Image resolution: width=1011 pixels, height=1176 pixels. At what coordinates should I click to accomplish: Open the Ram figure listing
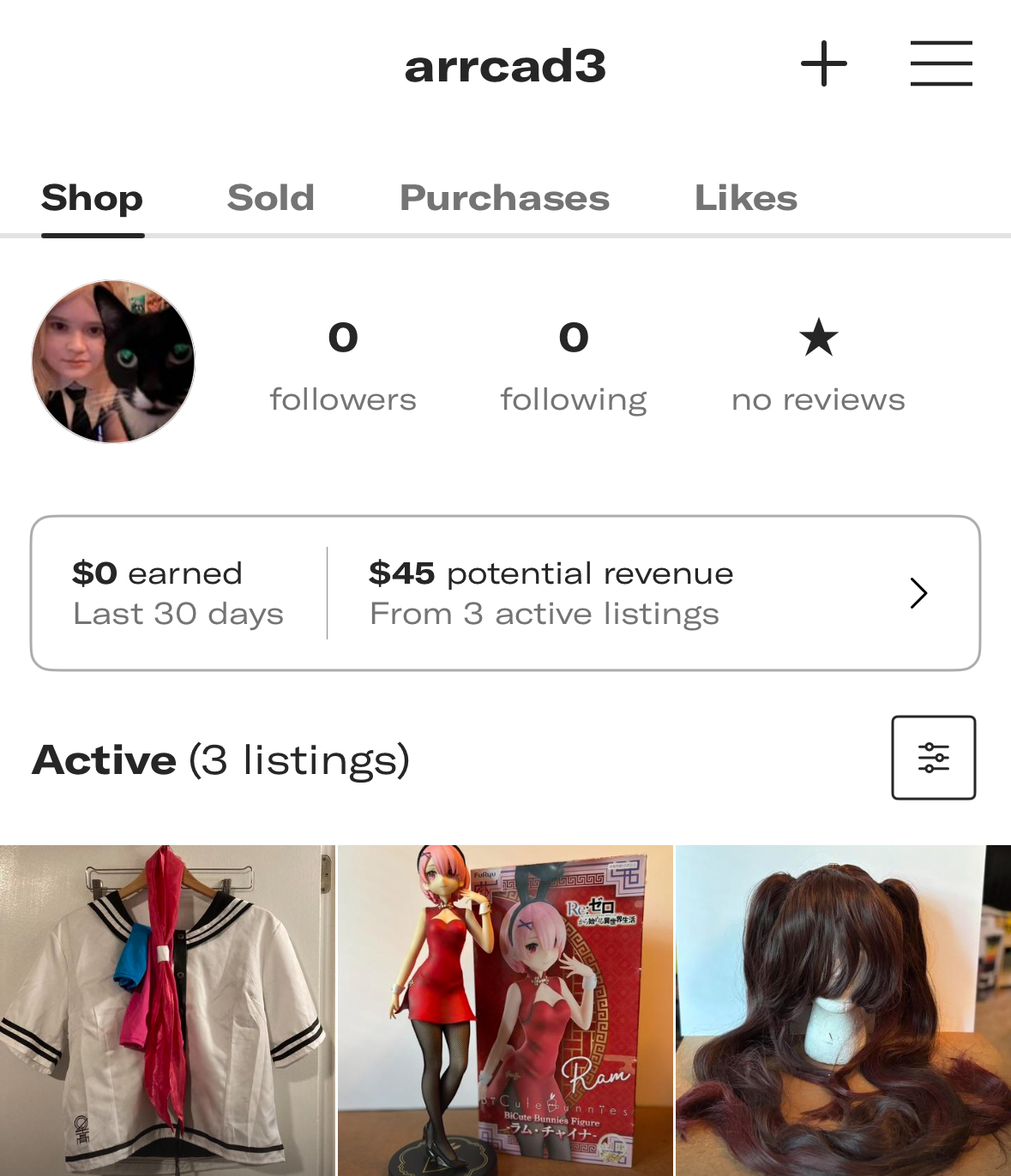(505, 1011)
